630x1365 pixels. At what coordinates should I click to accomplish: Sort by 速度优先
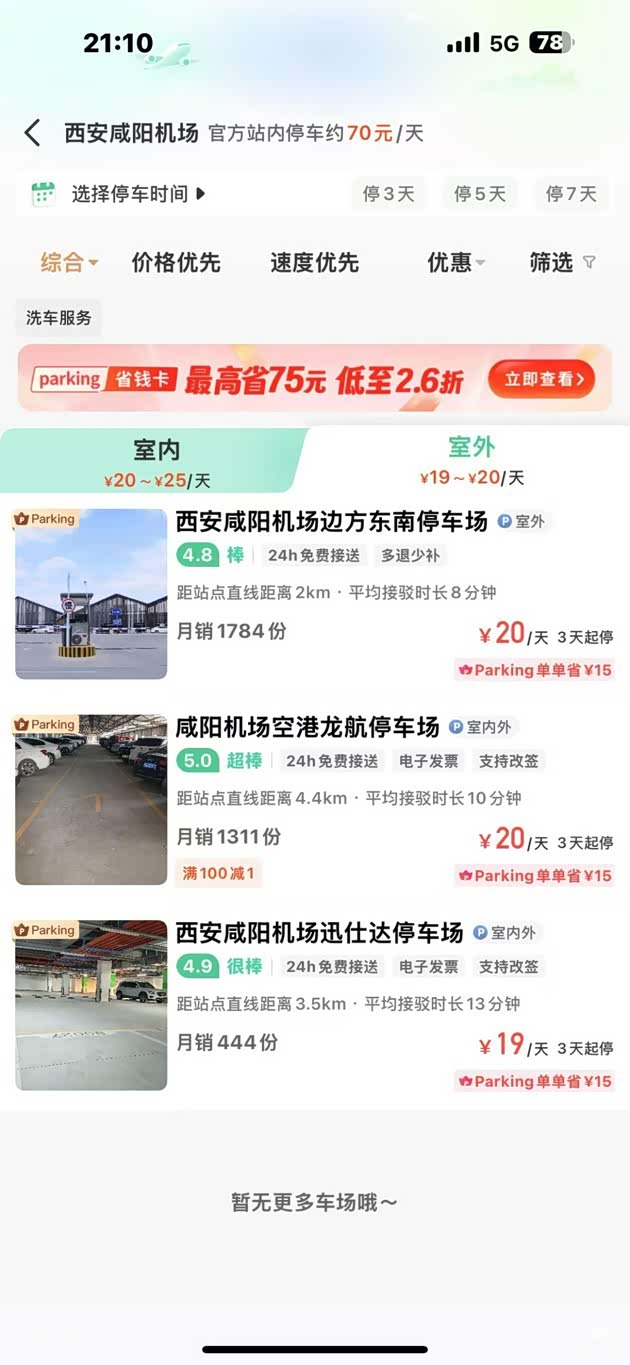(314, 263)
